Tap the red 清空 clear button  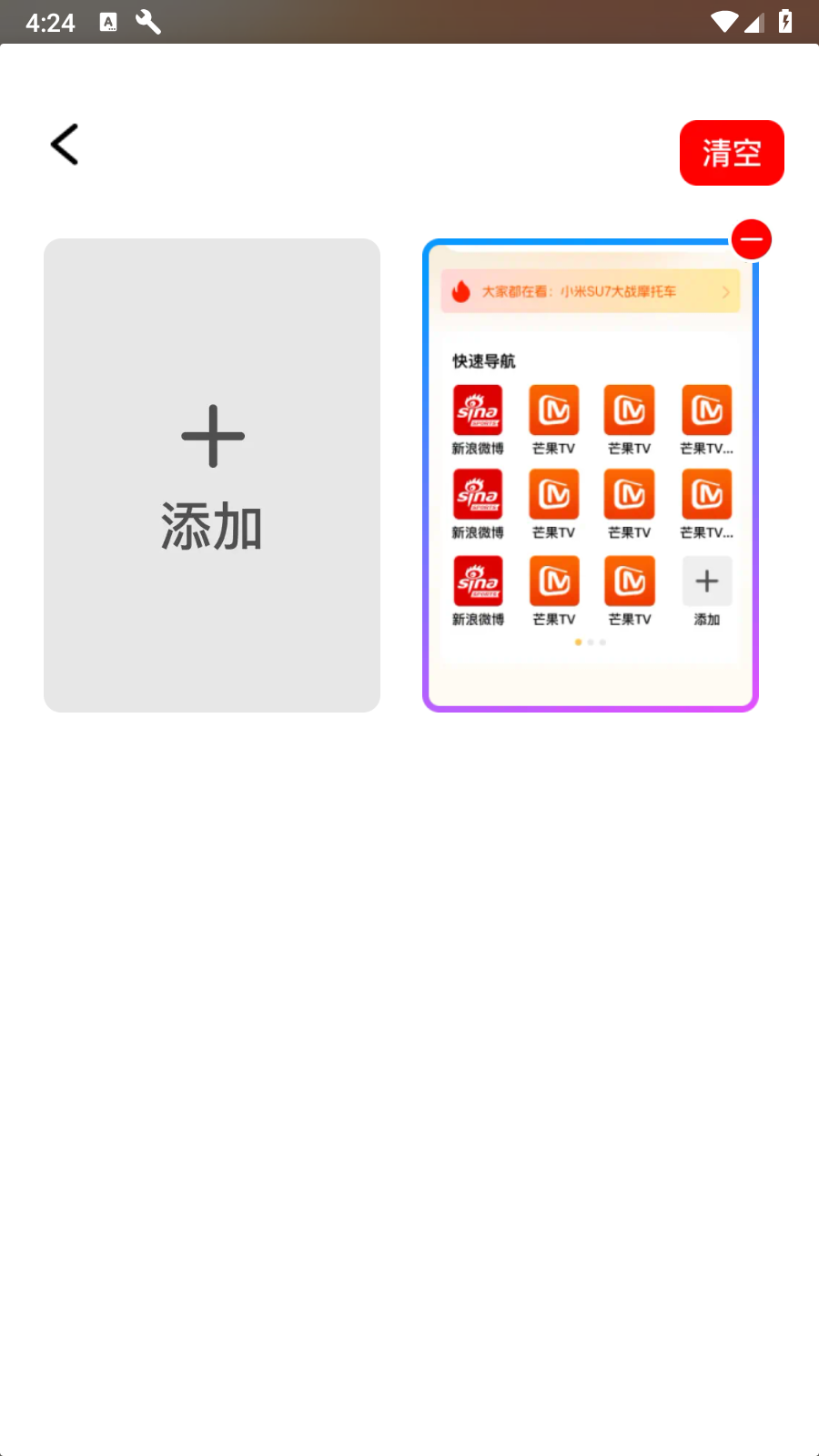(x=732, y=153)
